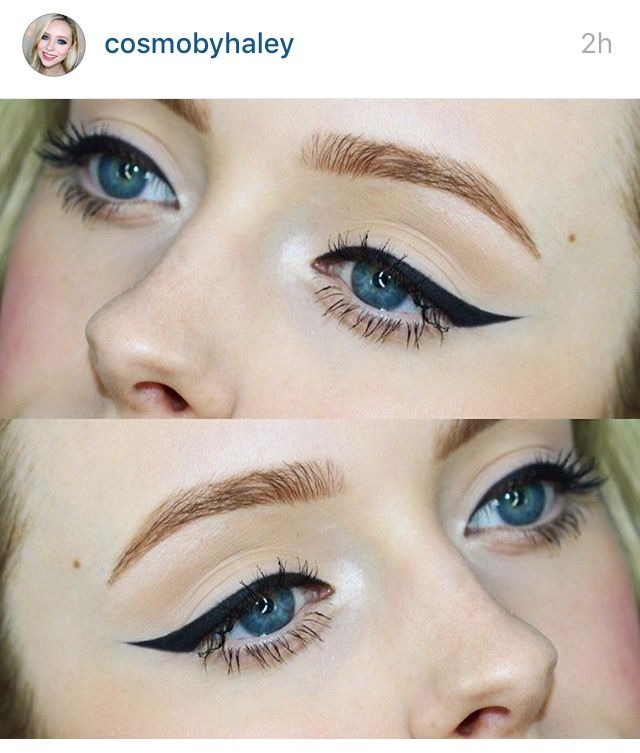
Task: Open the cosmobyhaley username link
Action: click(x=199, y=45)
